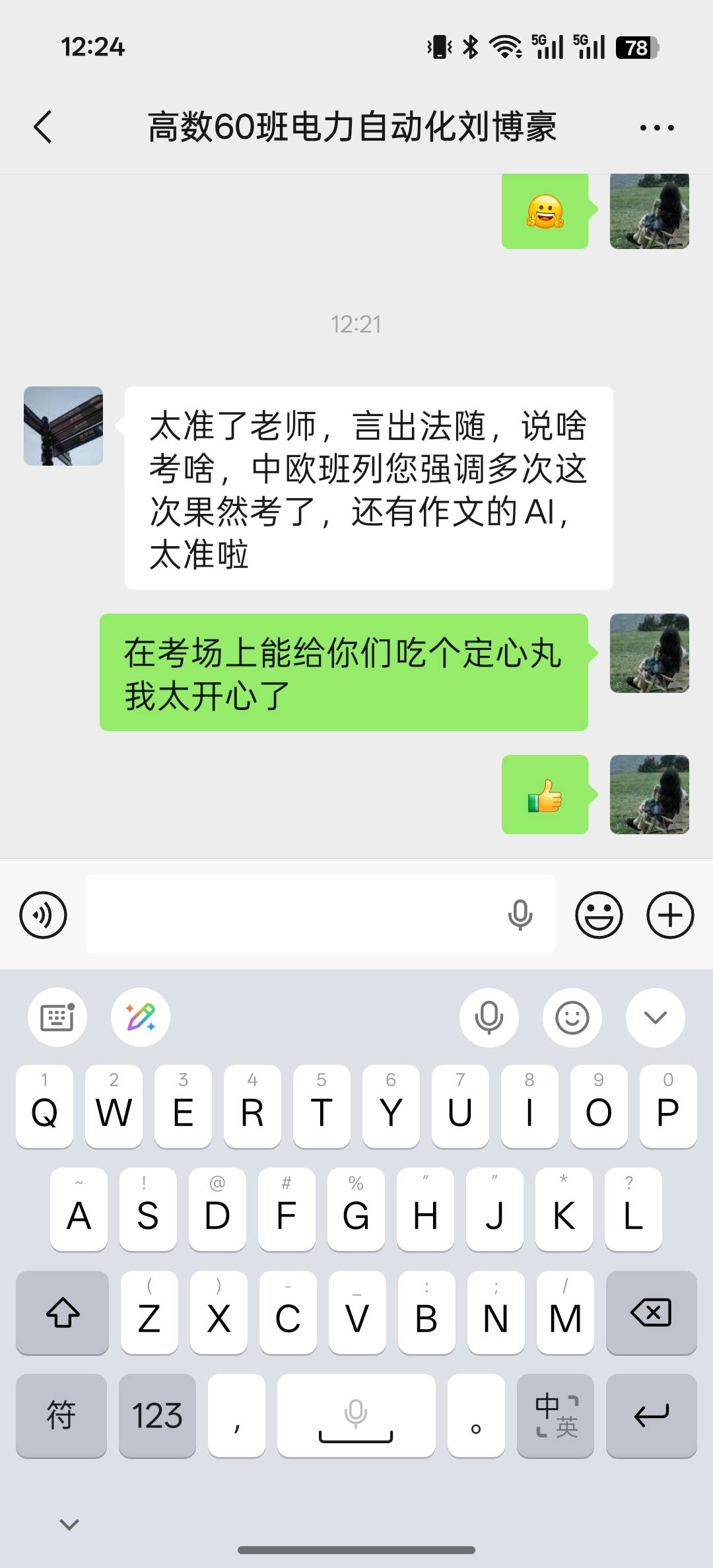Select the keyboard settings icon on the toolbar
The image size is (713, 1568).
57,1017
